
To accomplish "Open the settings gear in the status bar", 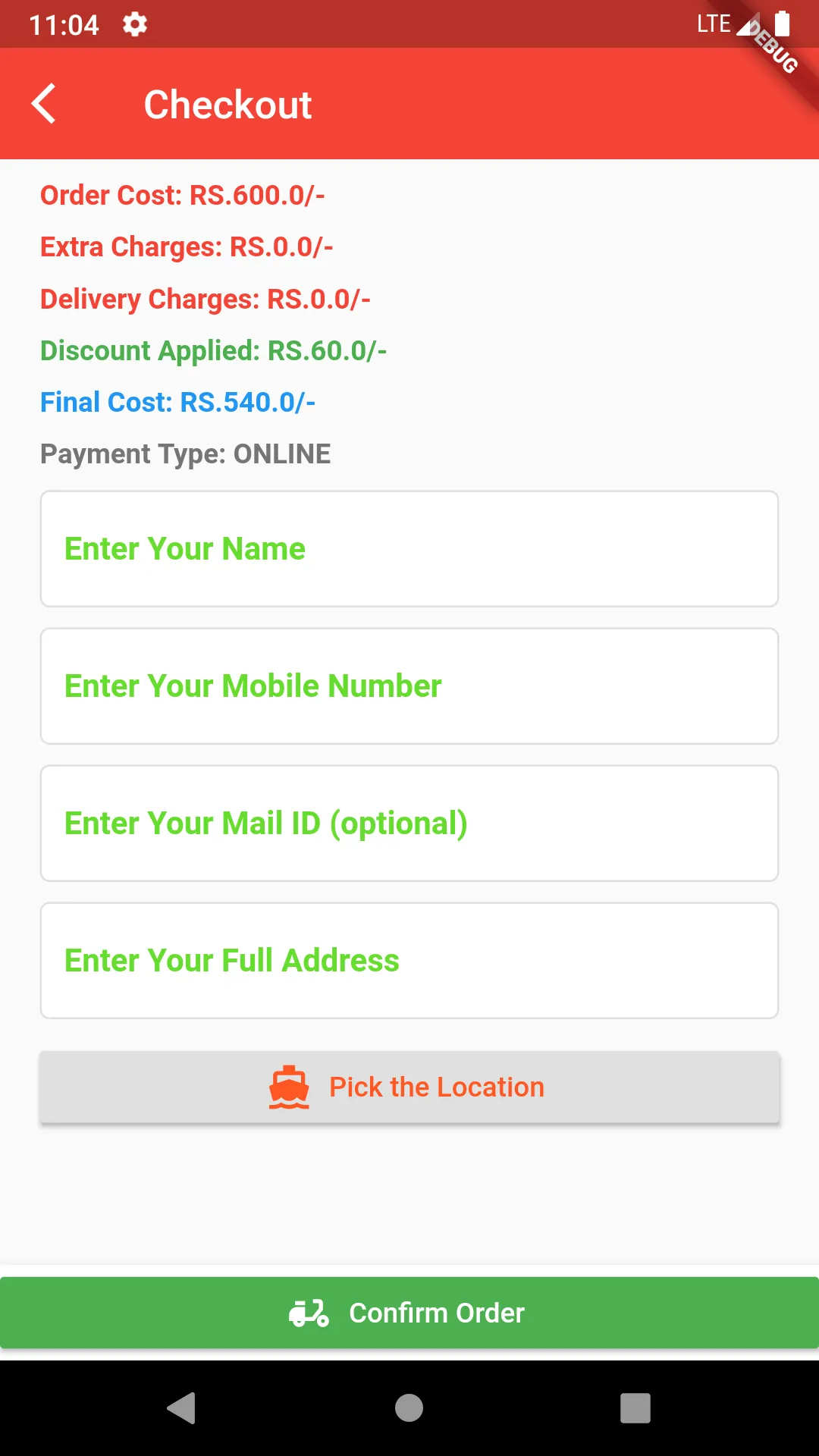I will [x=134, y=24].
